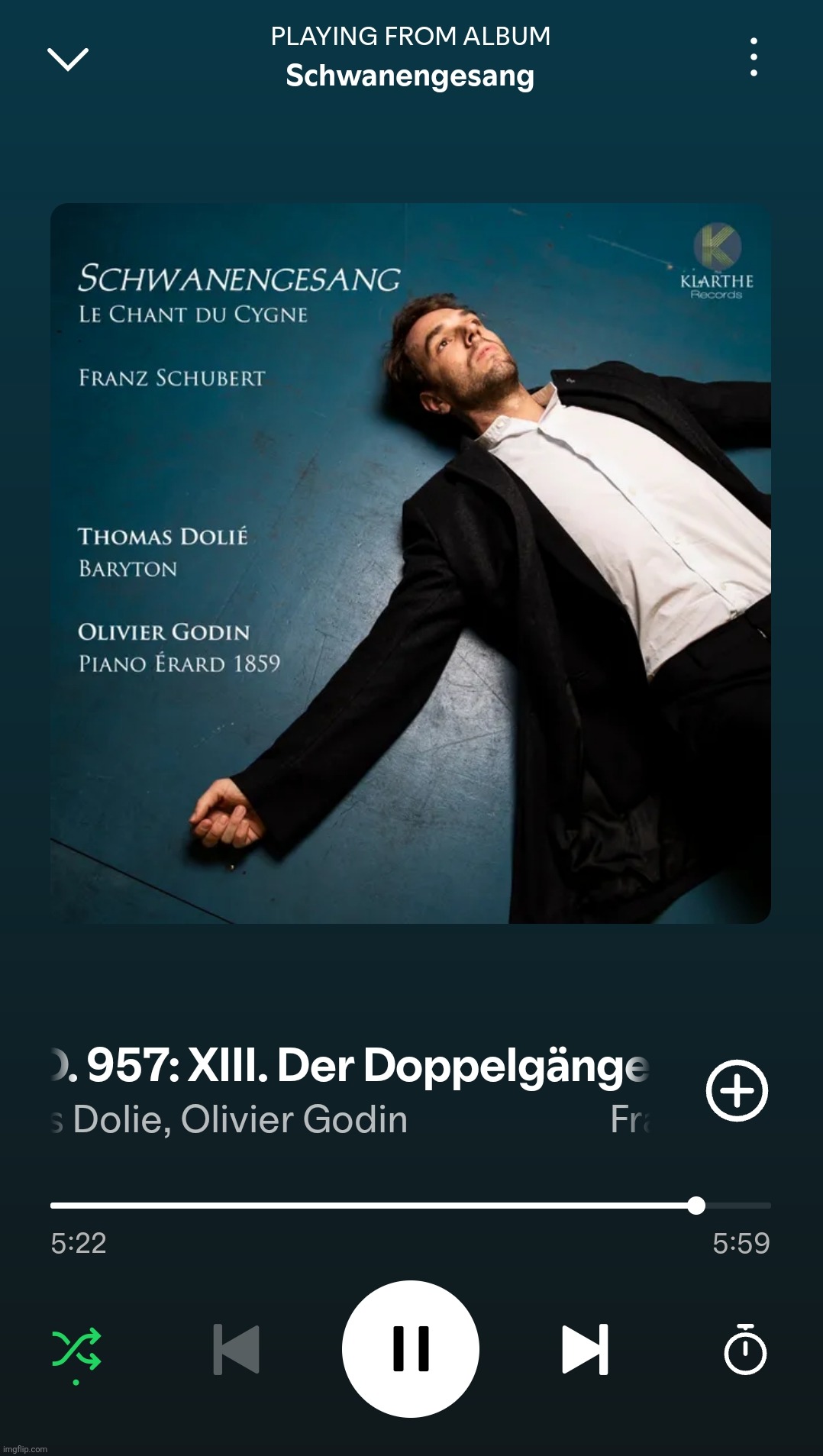Go to the previous track
This screenshot has height=1456, width=823.
237,1349
